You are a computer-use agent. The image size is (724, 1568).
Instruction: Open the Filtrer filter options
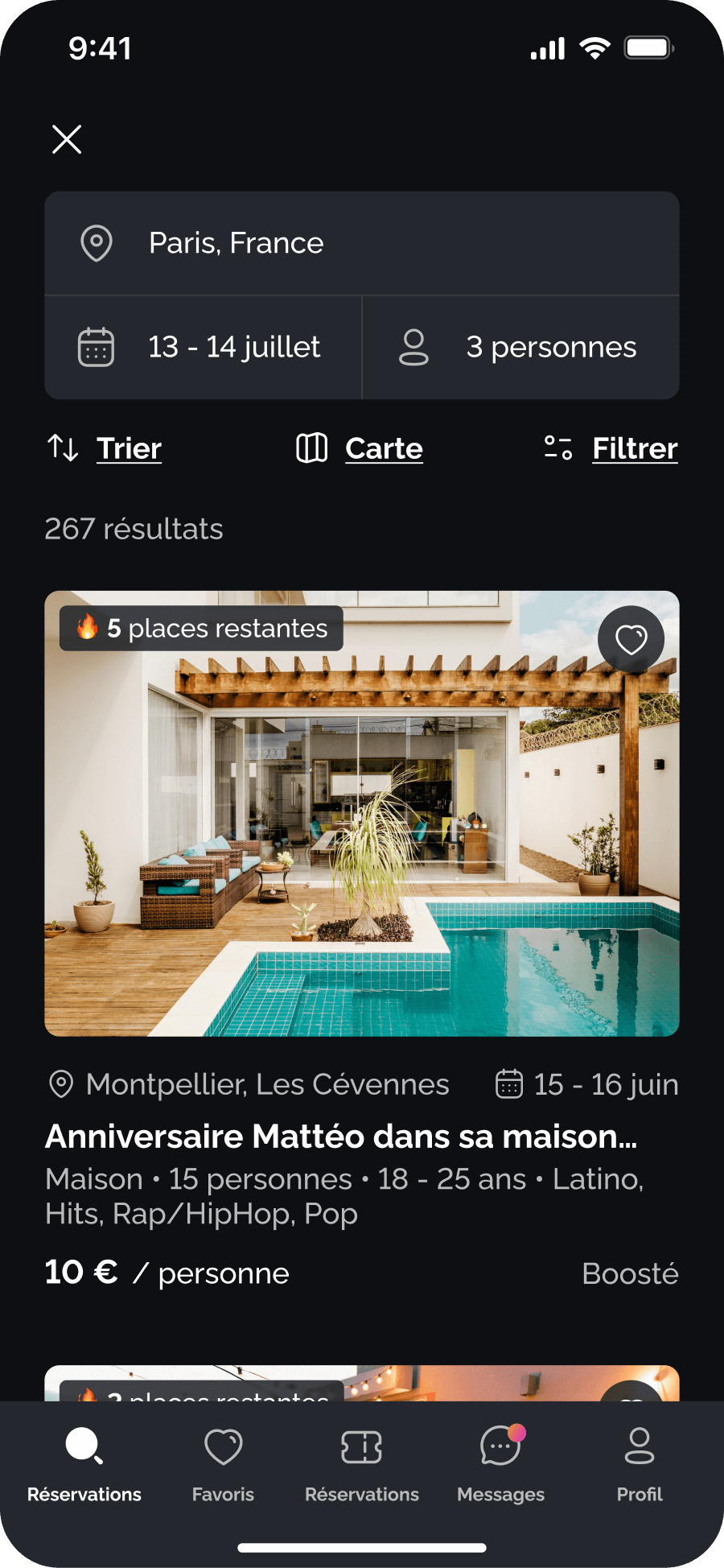point(611,448)
